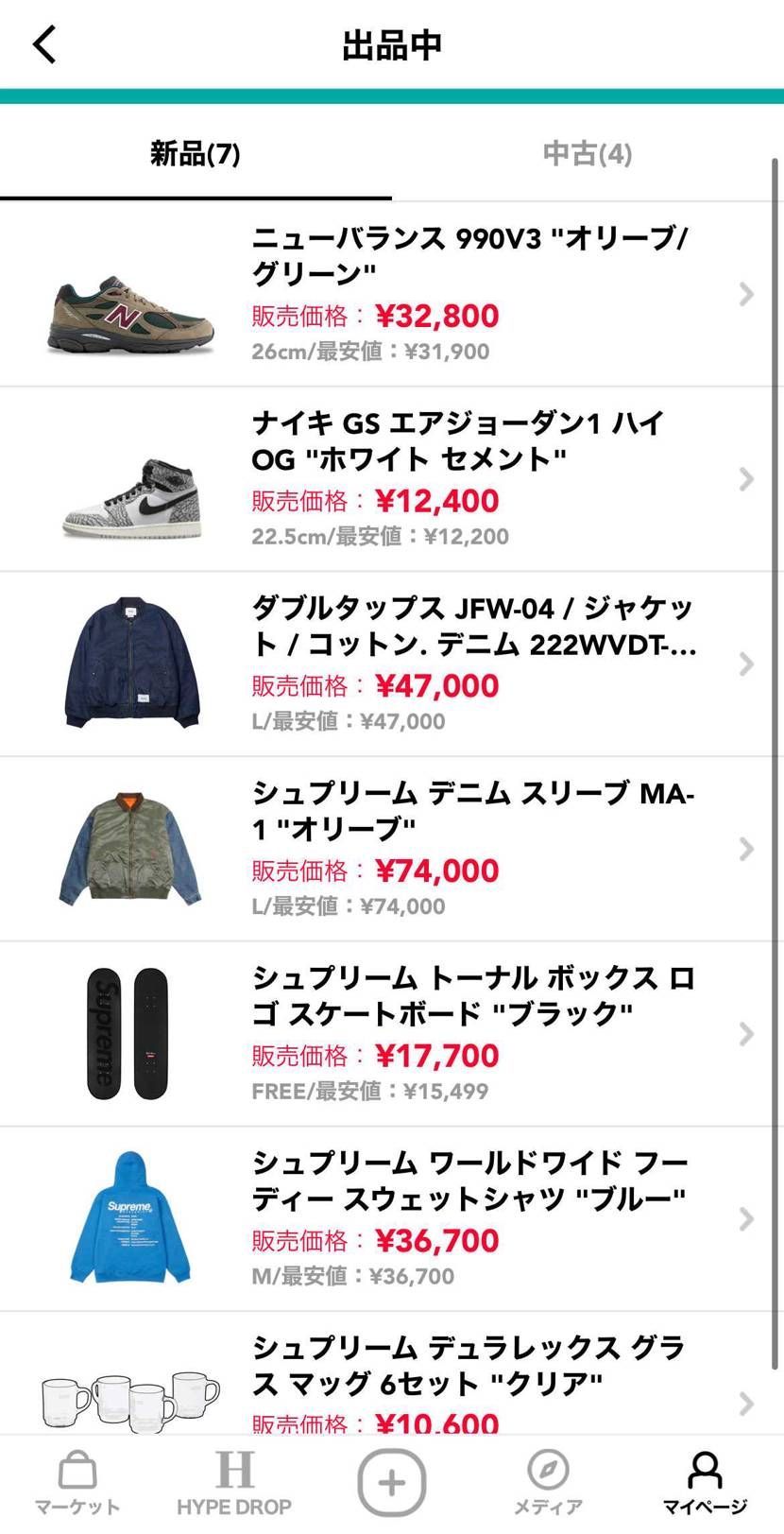Switch to the 中古(4) tab
This screenshot has width=784, height=1534.
tap(586, 154)
